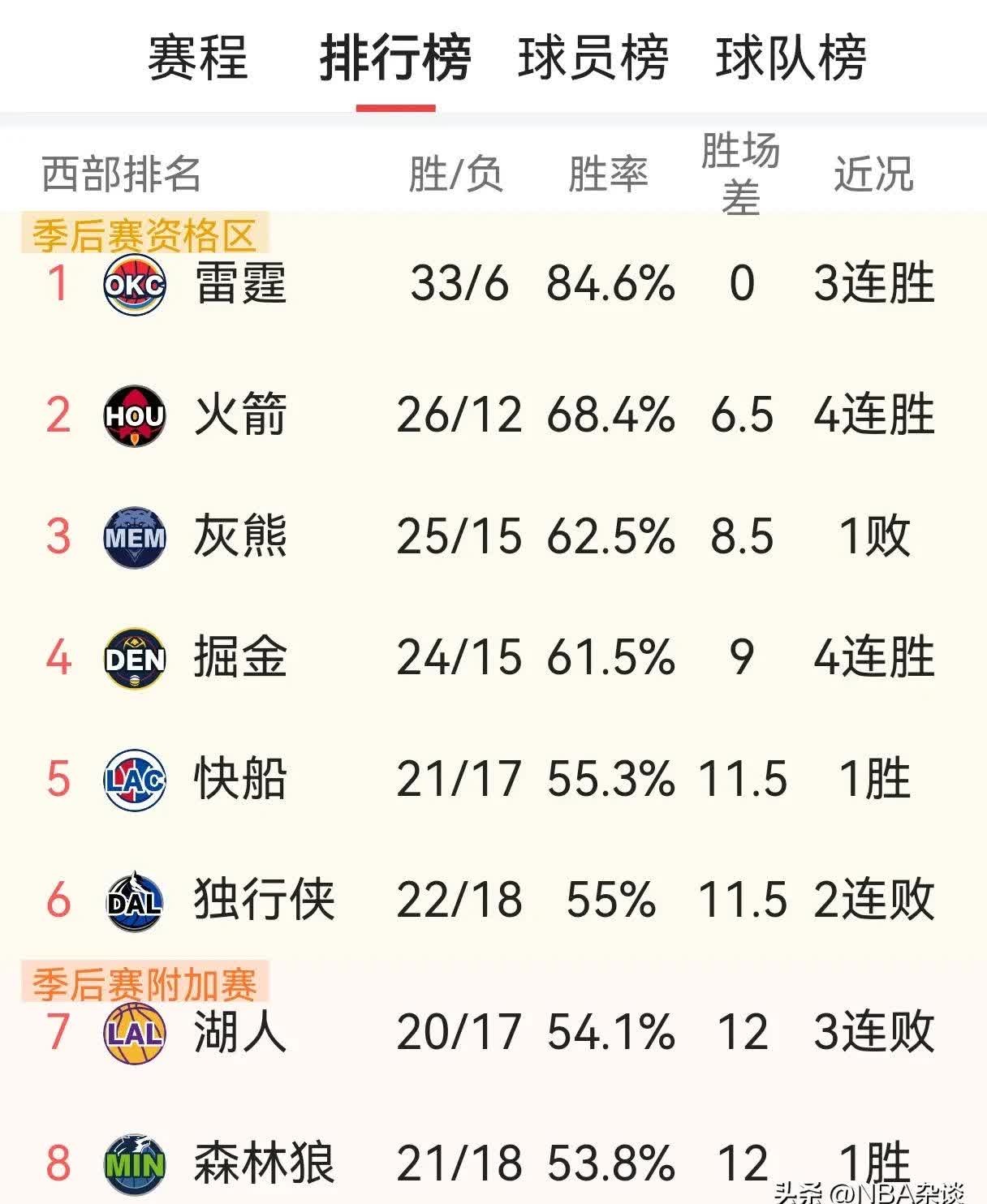
Task: View the 灰熊 team details
Action: pos(240,536)
